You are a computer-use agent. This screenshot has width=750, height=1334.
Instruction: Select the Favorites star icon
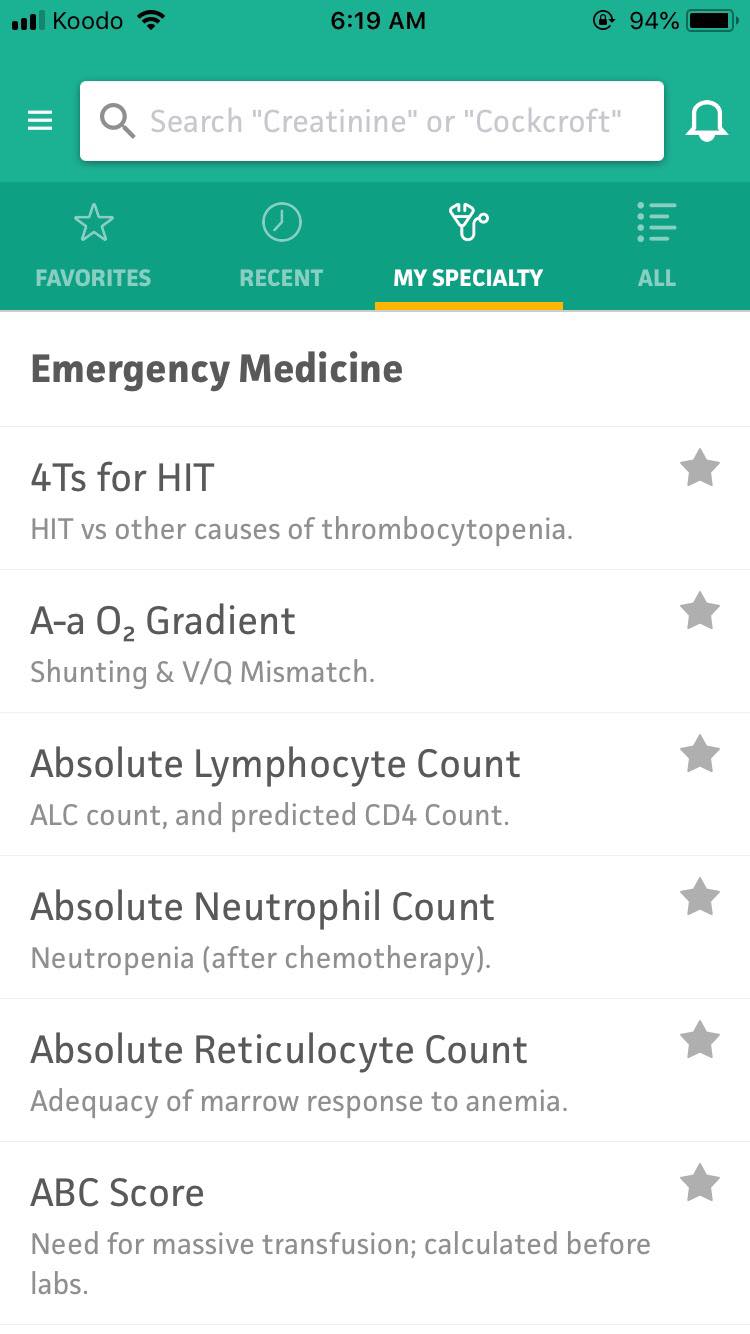93,222
